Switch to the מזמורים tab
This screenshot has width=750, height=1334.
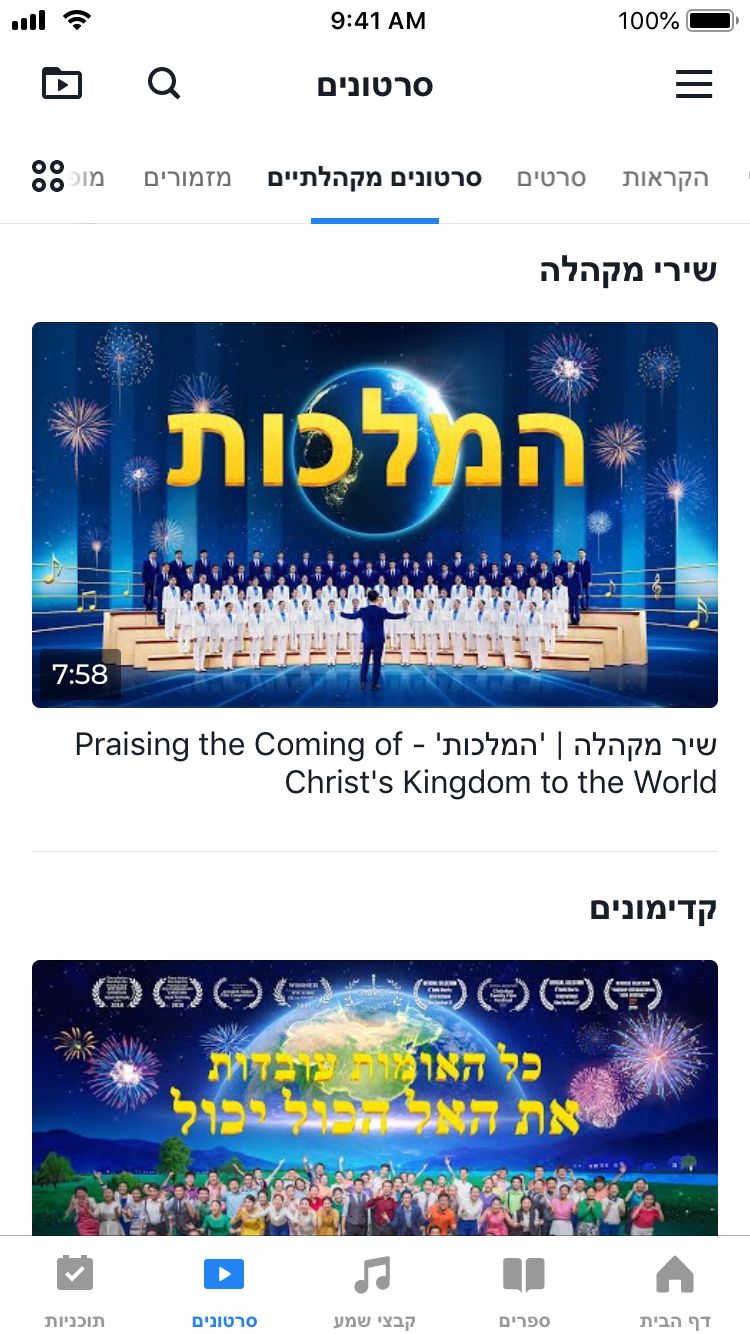188,179
